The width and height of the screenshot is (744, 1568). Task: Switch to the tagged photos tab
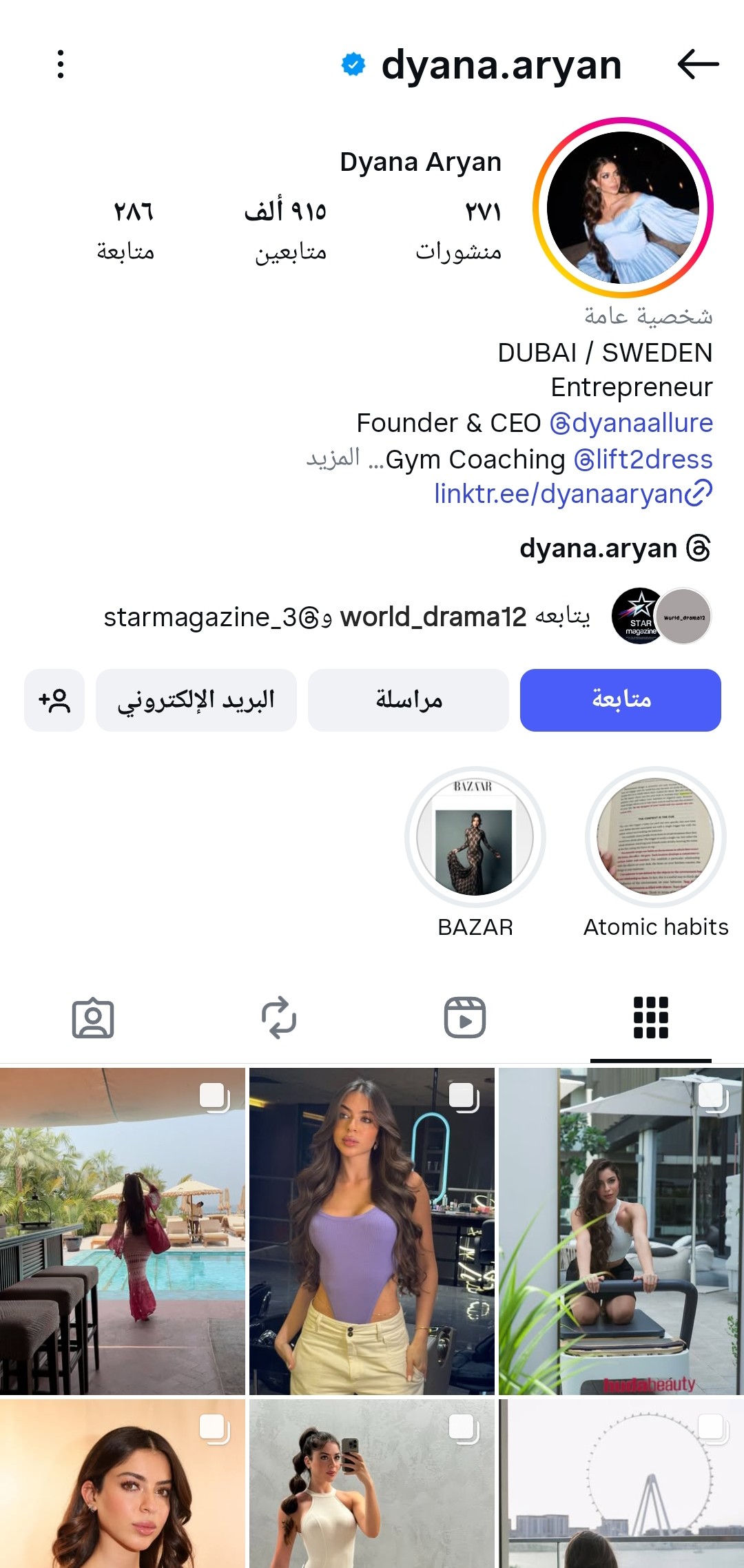[93, 1018]
